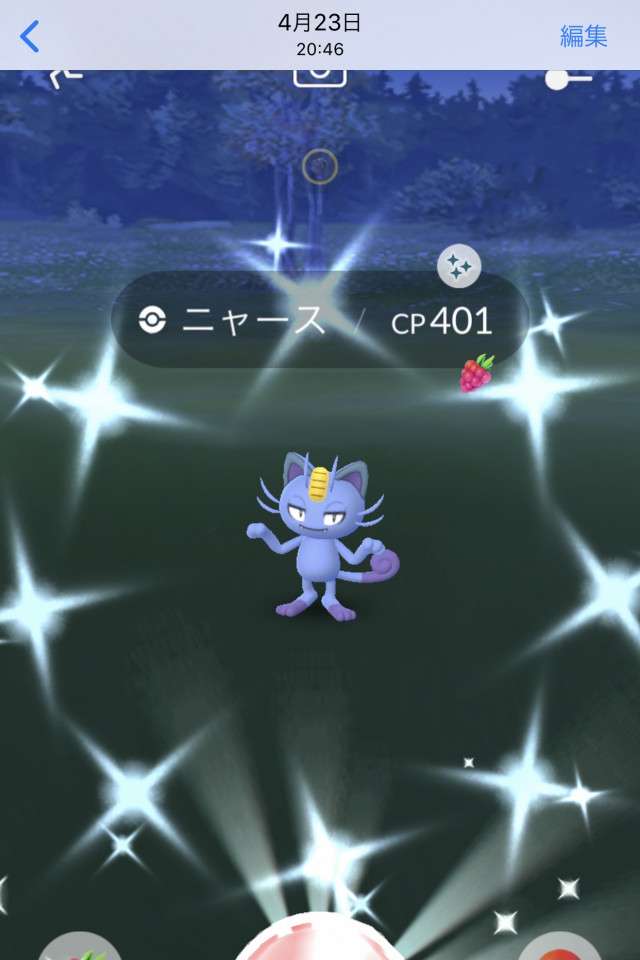Go back to the photo library
This screenshot has height=960, width=640.
(30, 36)
